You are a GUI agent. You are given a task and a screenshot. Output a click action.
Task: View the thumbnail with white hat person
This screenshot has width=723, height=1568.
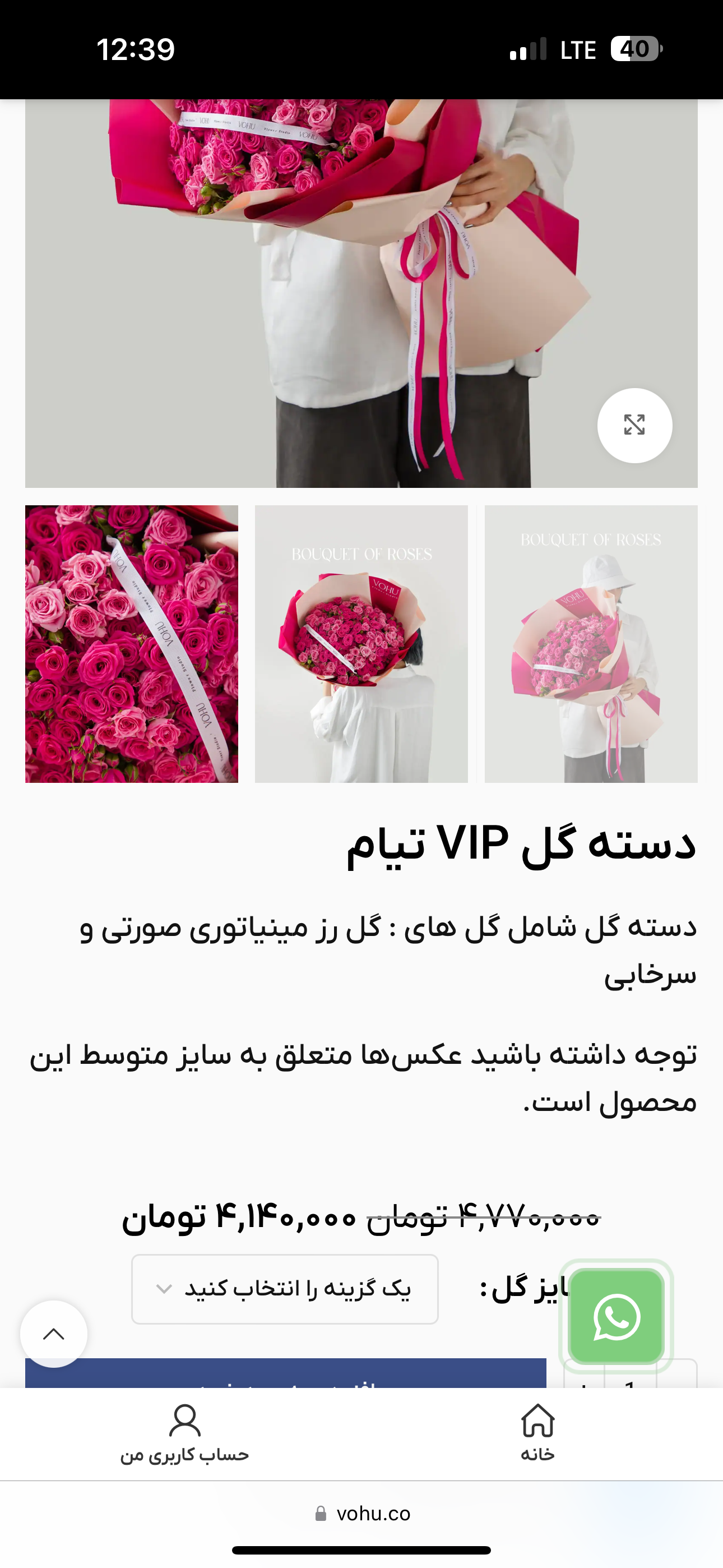click(590, 643)
